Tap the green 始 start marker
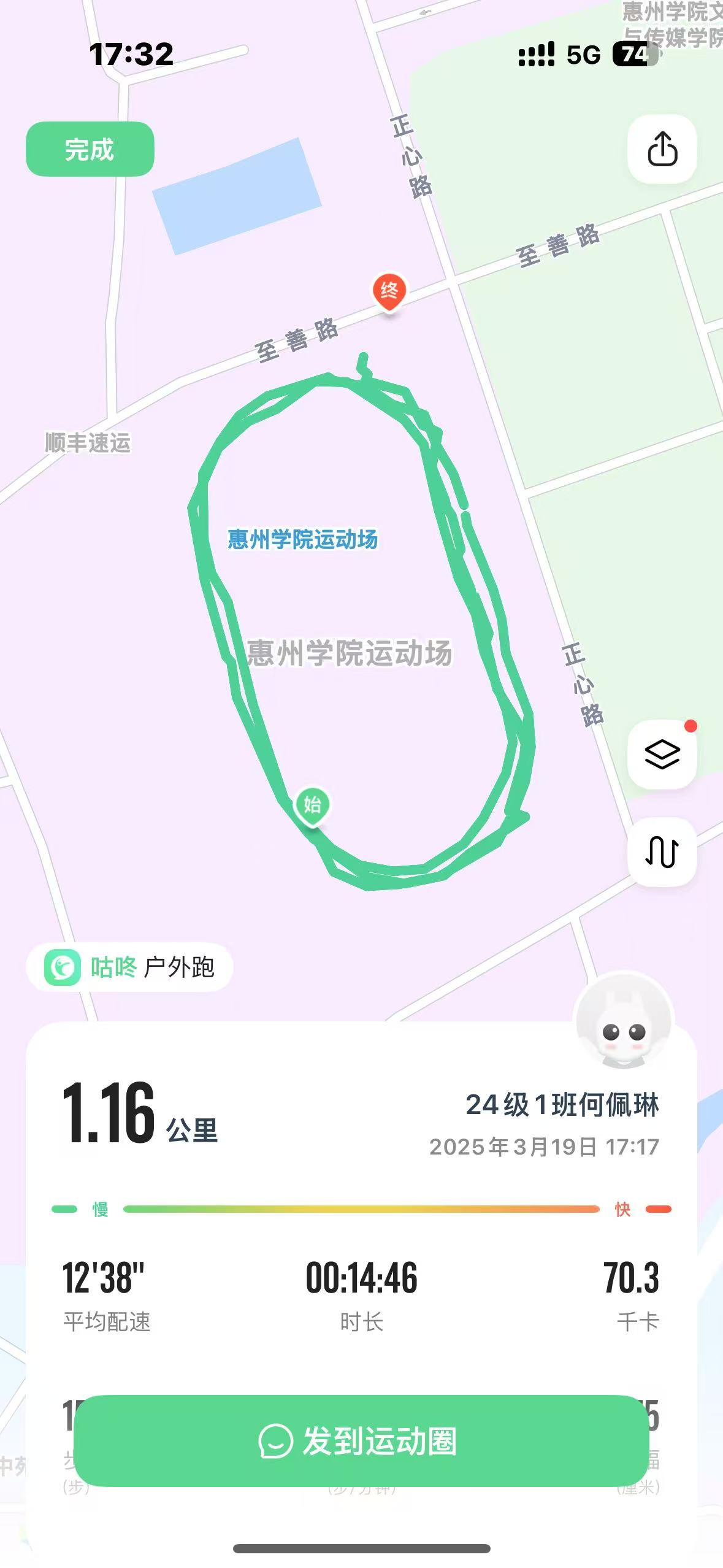The width and height of the screenshot is (723, 1568). (x=312, y=805)
